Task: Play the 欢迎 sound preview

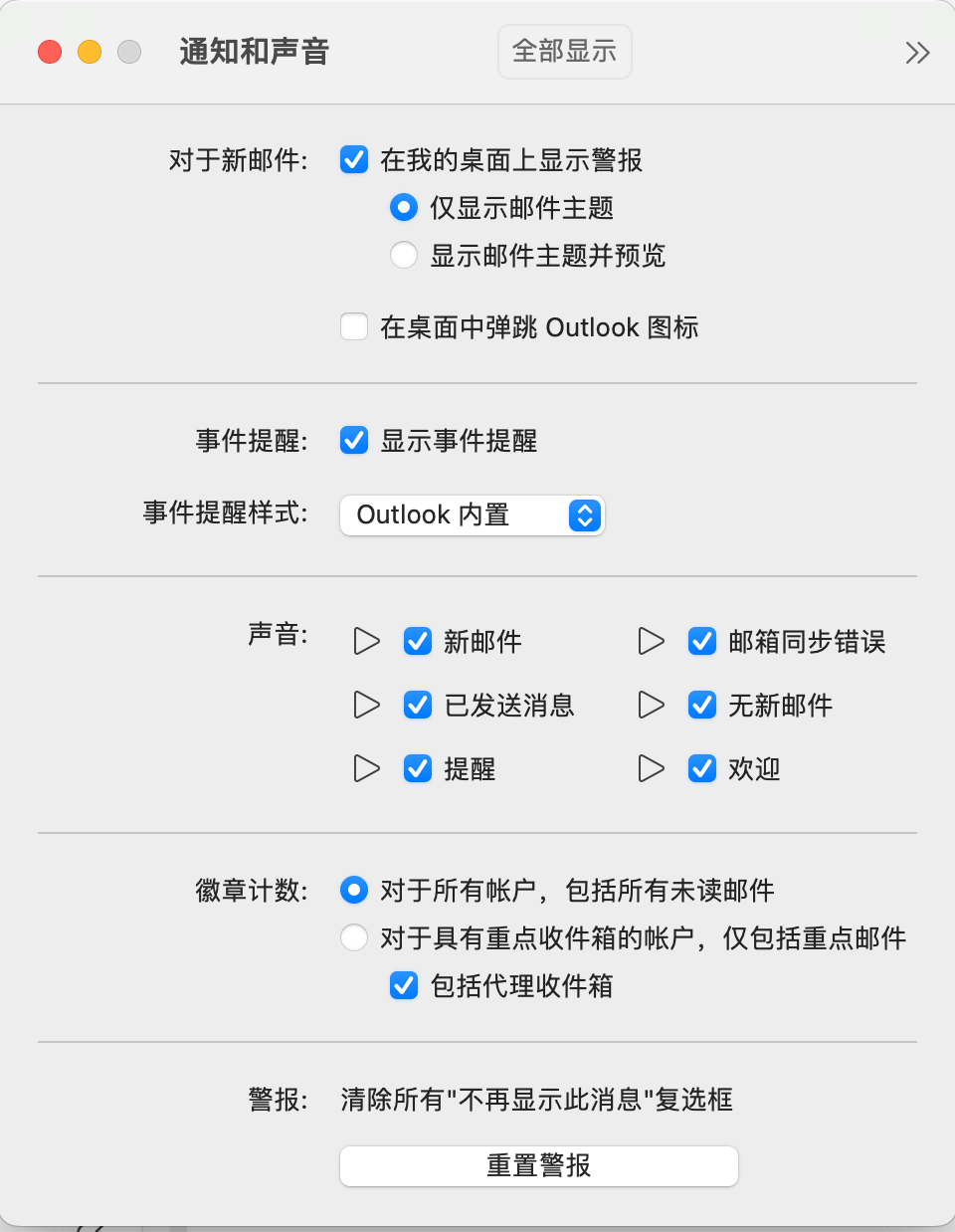Action: click(651, 769)
